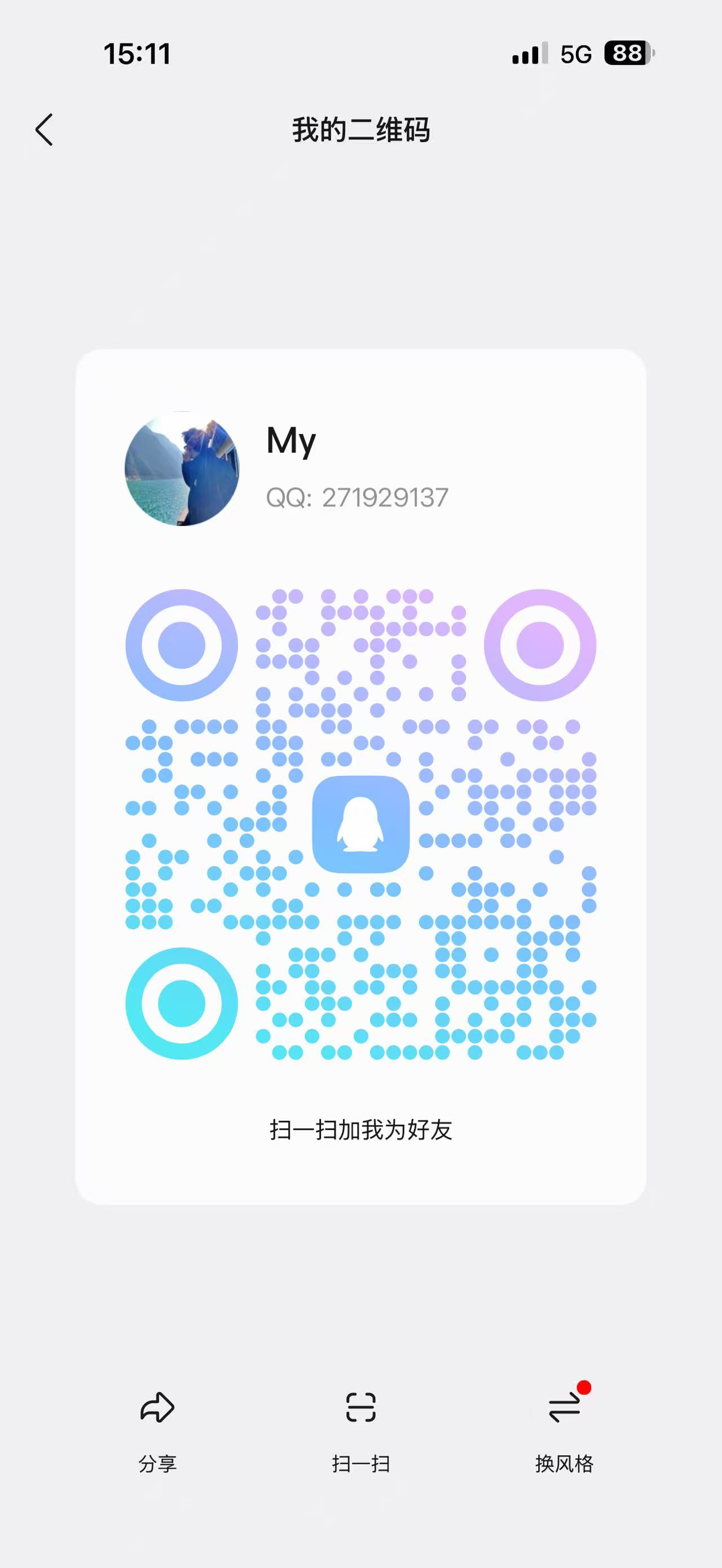Tap the Share (分享) icon
The height and width of the screenshot is (1568, 722).
(x=157, y=1407)
